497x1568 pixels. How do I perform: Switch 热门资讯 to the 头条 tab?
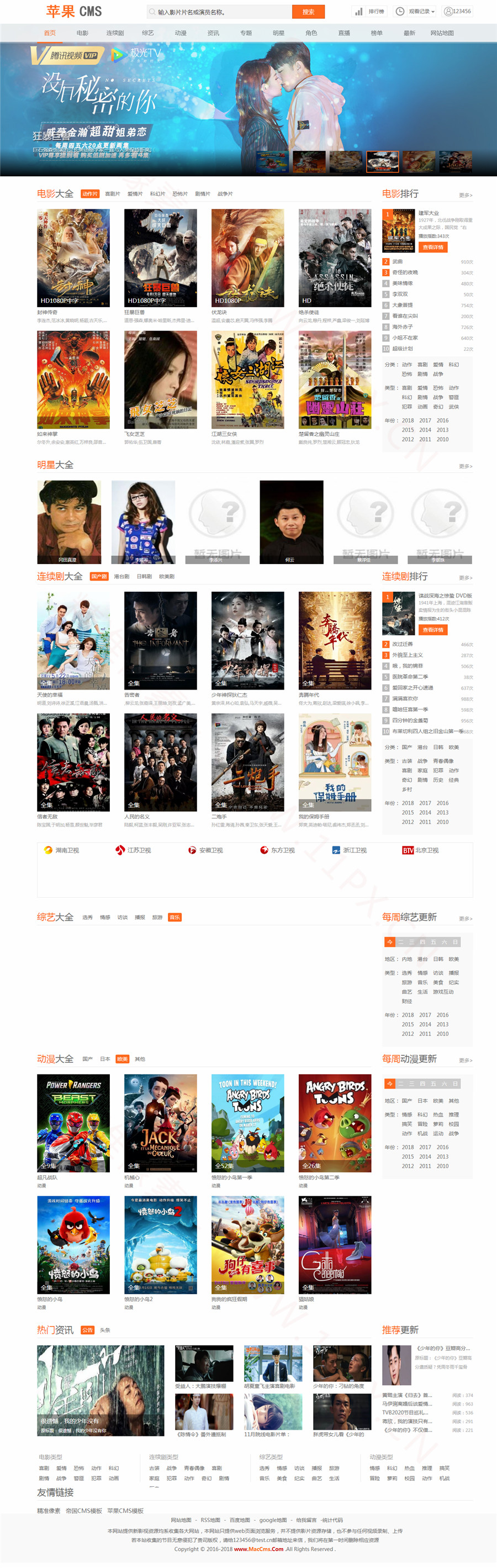coord(104,1330)
